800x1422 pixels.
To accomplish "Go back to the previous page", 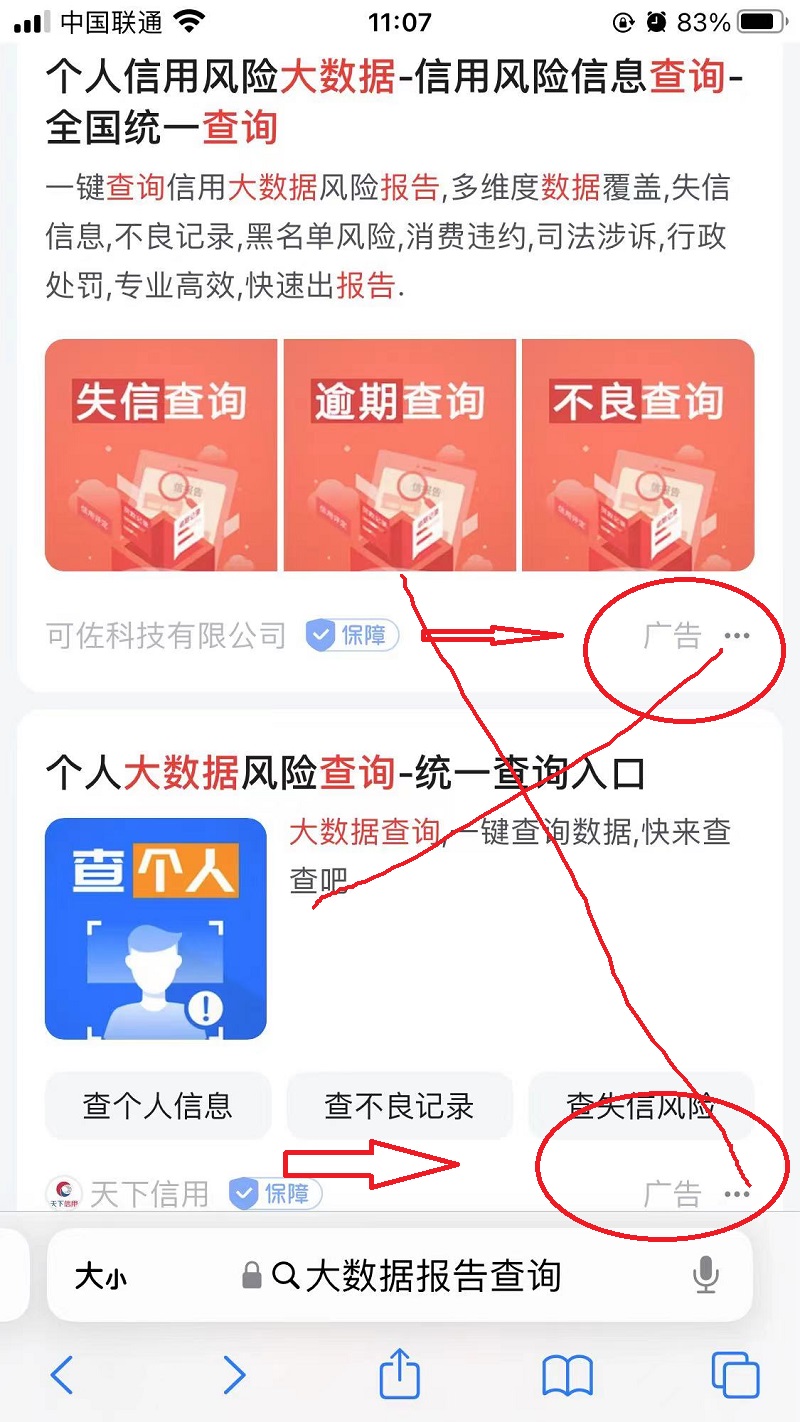I will click(62, 1375).
